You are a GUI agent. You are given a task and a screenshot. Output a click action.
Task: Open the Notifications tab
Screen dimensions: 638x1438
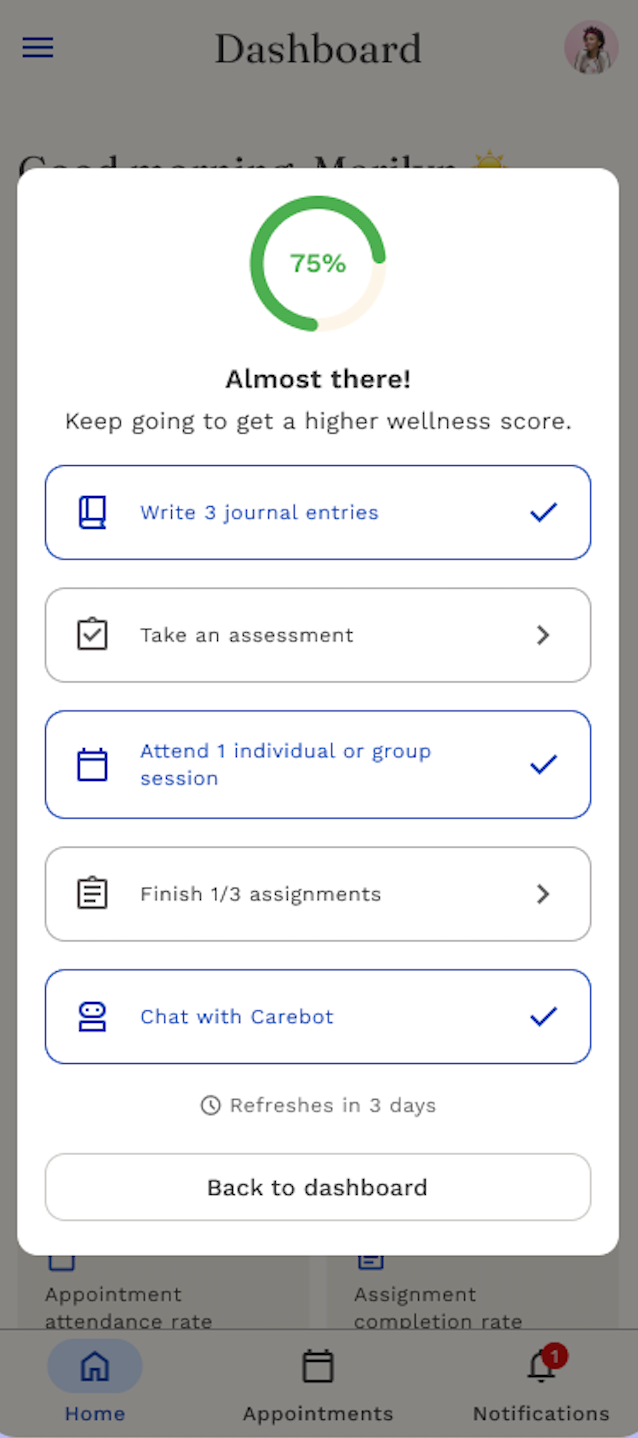(541, 1384)
